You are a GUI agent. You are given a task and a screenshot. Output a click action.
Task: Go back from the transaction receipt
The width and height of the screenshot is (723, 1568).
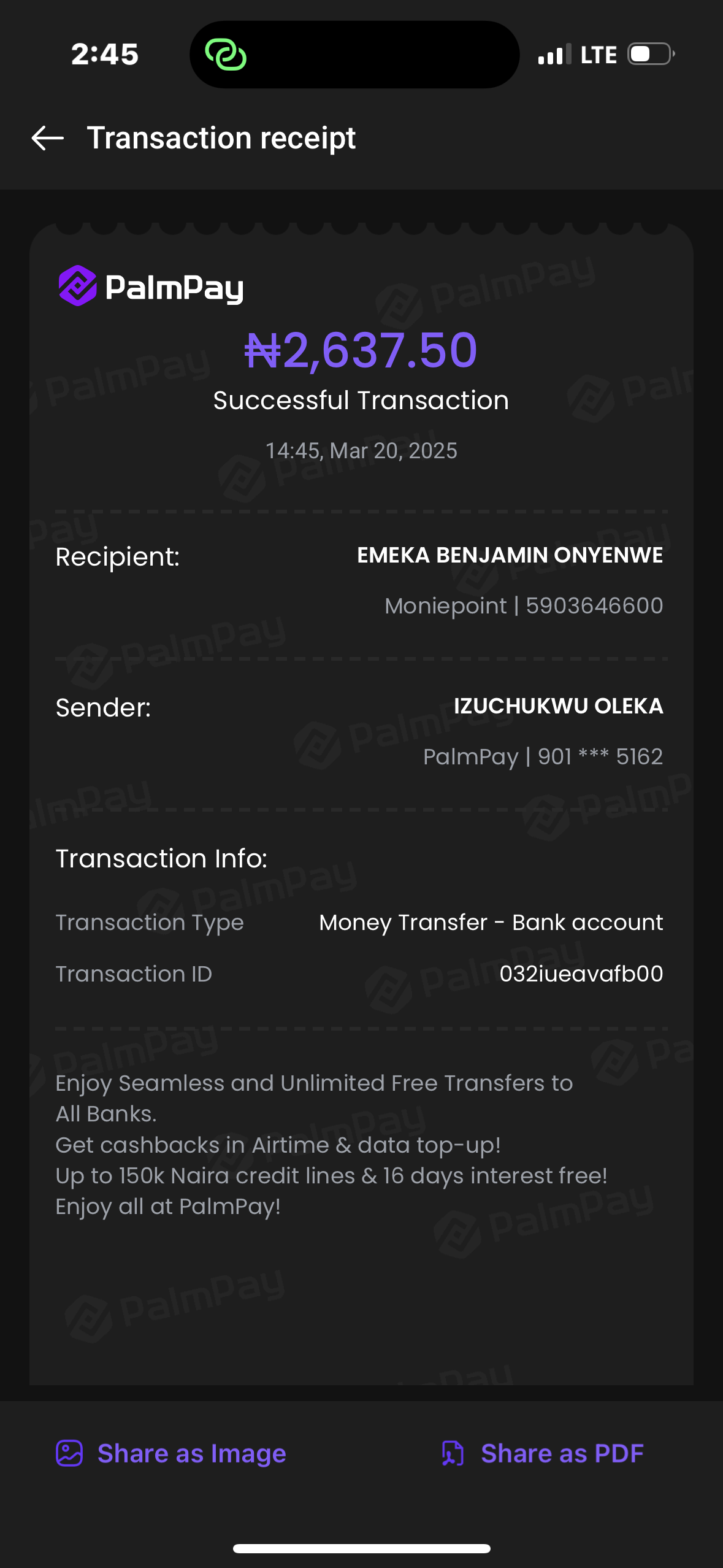point(48,138)
